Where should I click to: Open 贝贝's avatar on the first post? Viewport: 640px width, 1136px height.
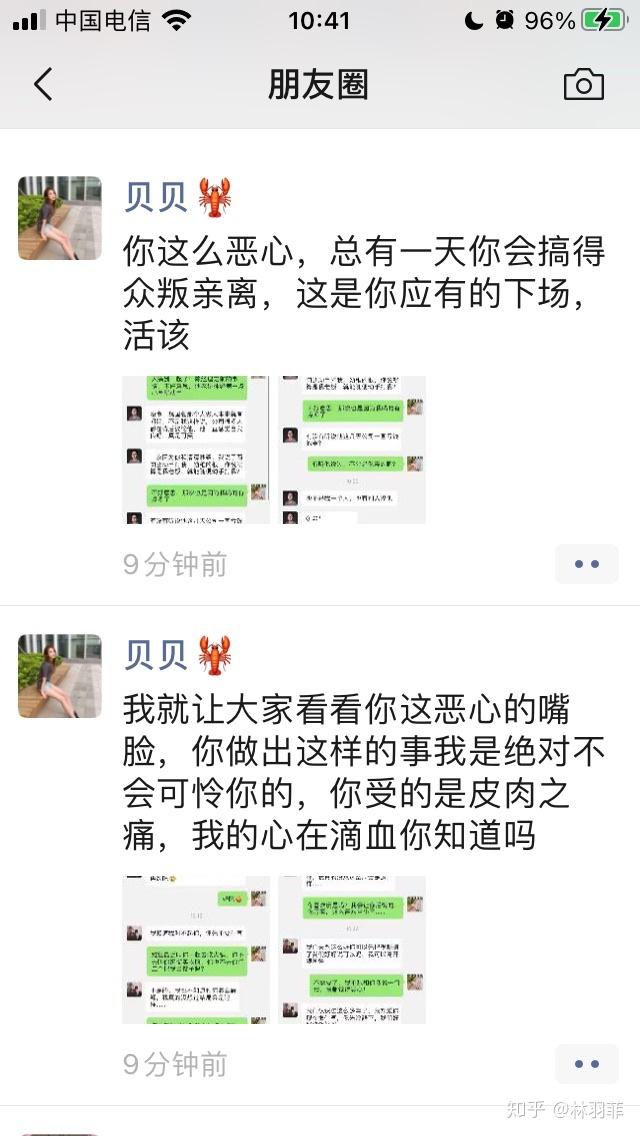pos(60,218)
